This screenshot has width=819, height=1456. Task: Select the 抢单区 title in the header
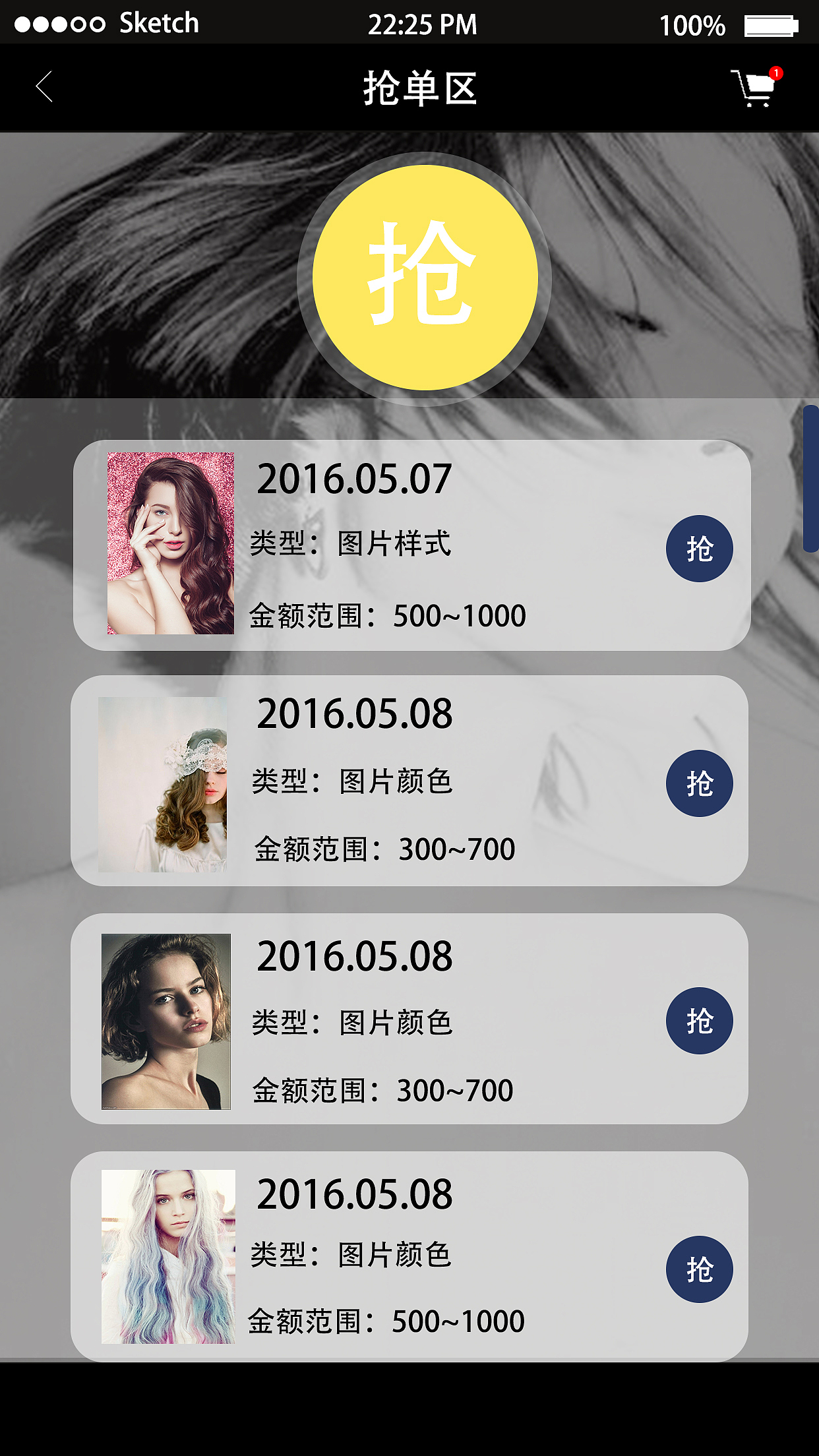tap(422, 88)
